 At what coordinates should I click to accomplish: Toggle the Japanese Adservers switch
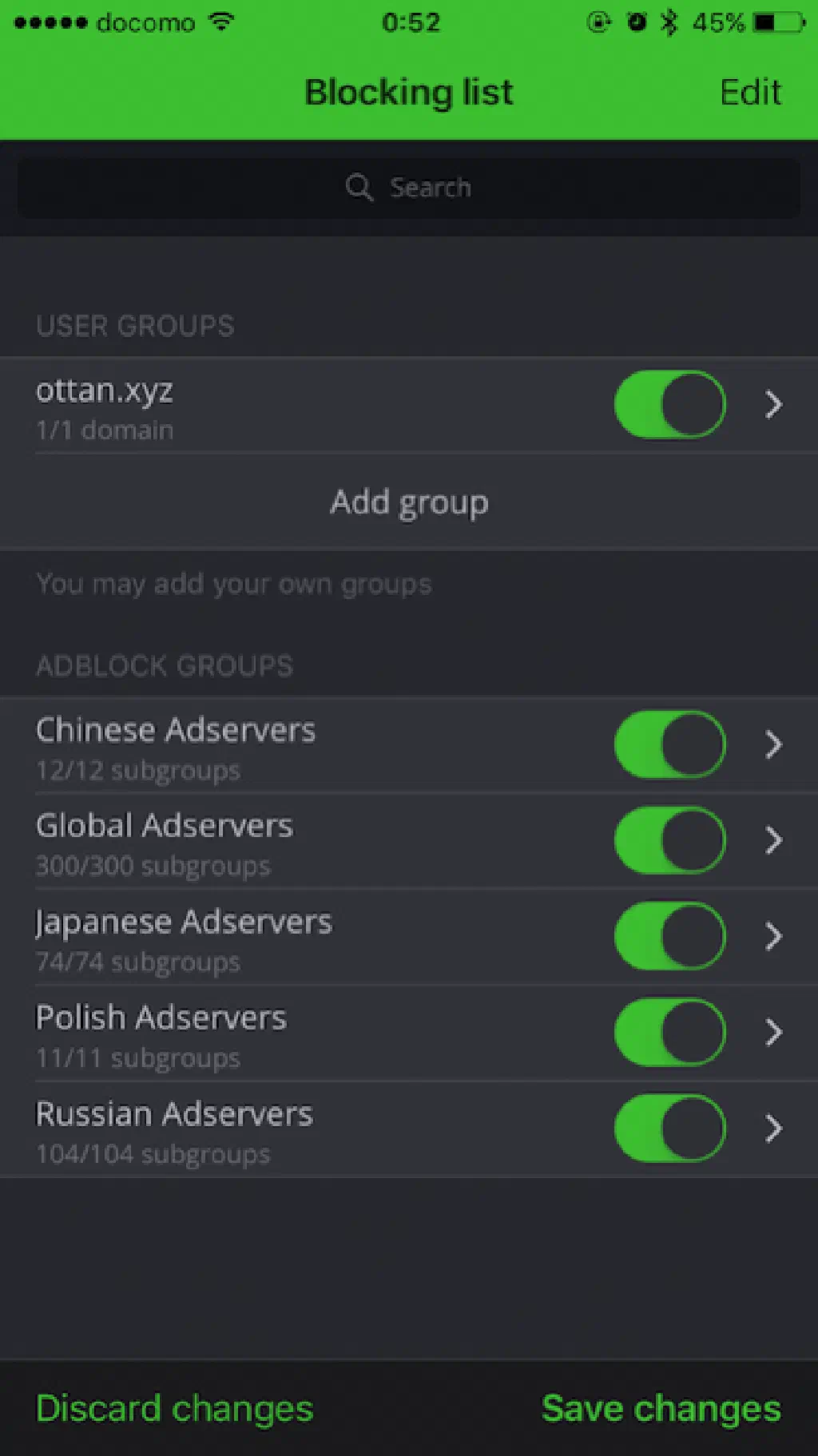[x=669, y=936]
